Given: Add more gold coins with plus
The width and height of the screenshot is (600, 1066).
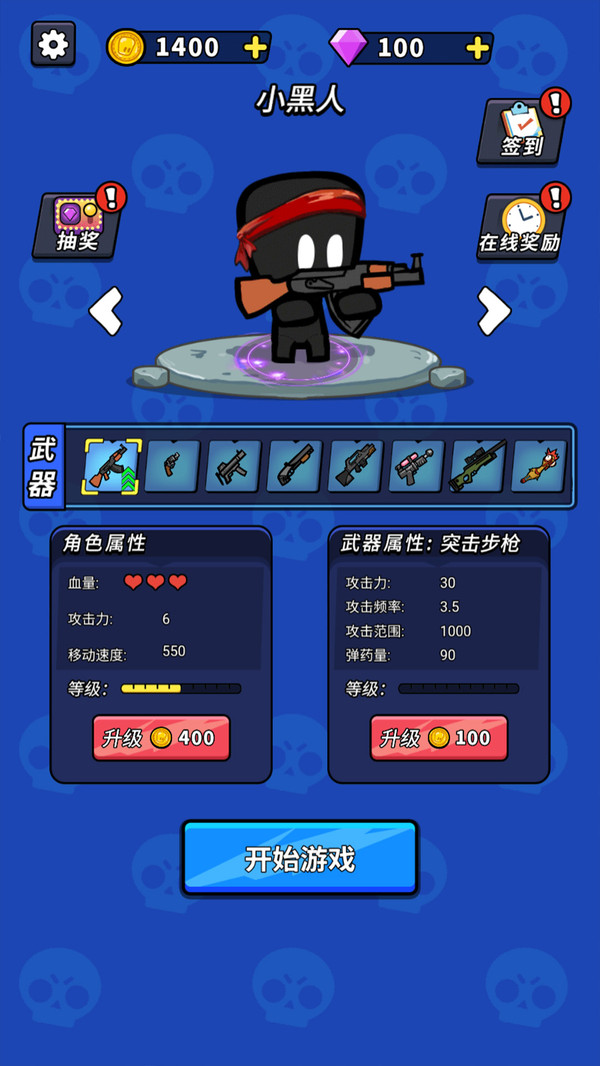Looking at the screenshot, I should point(256,47).
